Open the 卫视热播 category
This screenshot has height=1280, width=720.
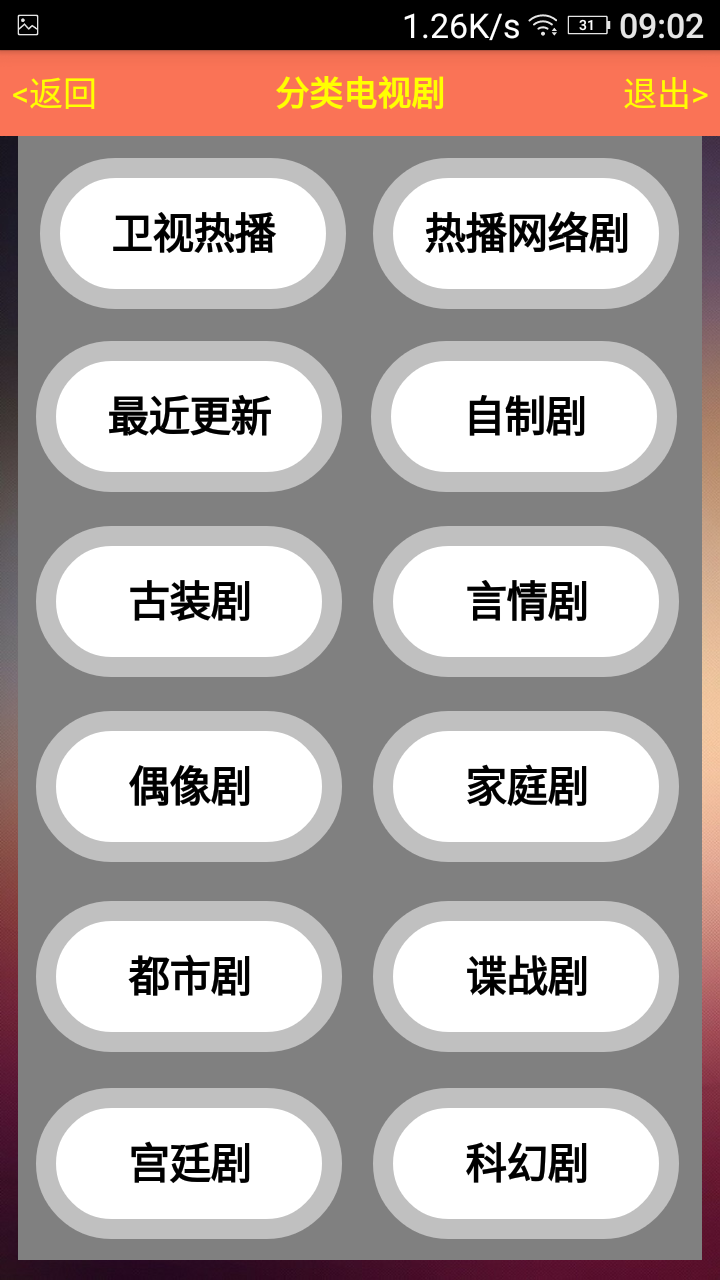(x=193, y=234)
